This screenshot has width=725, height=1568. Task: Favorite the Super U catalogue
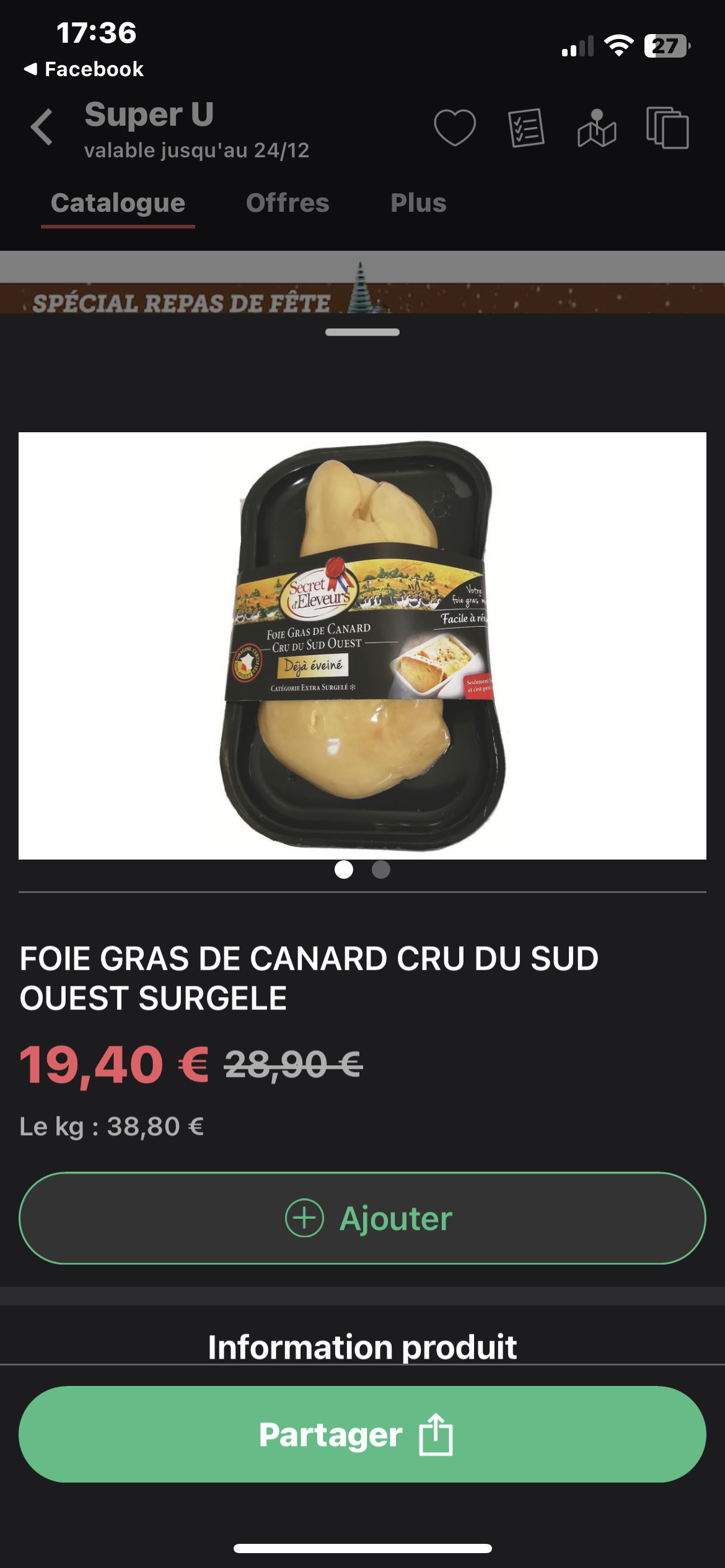pos(455,128)
